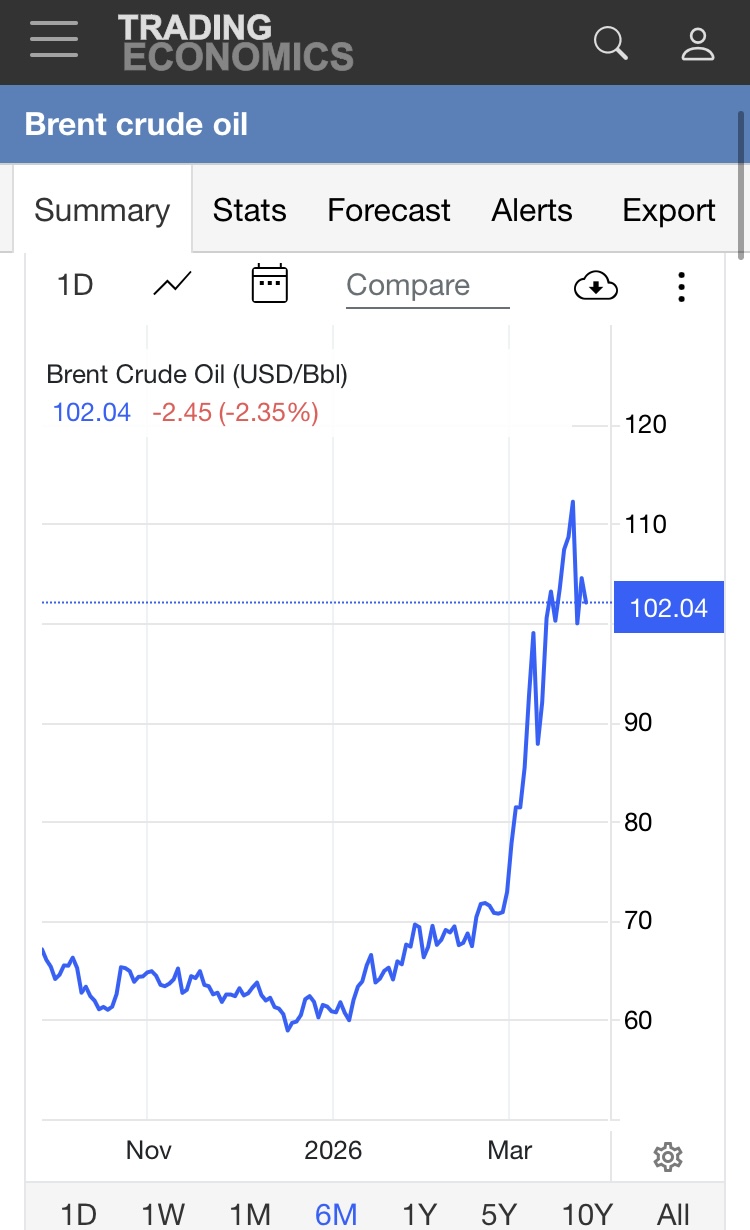Open the Alerts tab
Screen dimensions: 750x1230
pos(532,210)
